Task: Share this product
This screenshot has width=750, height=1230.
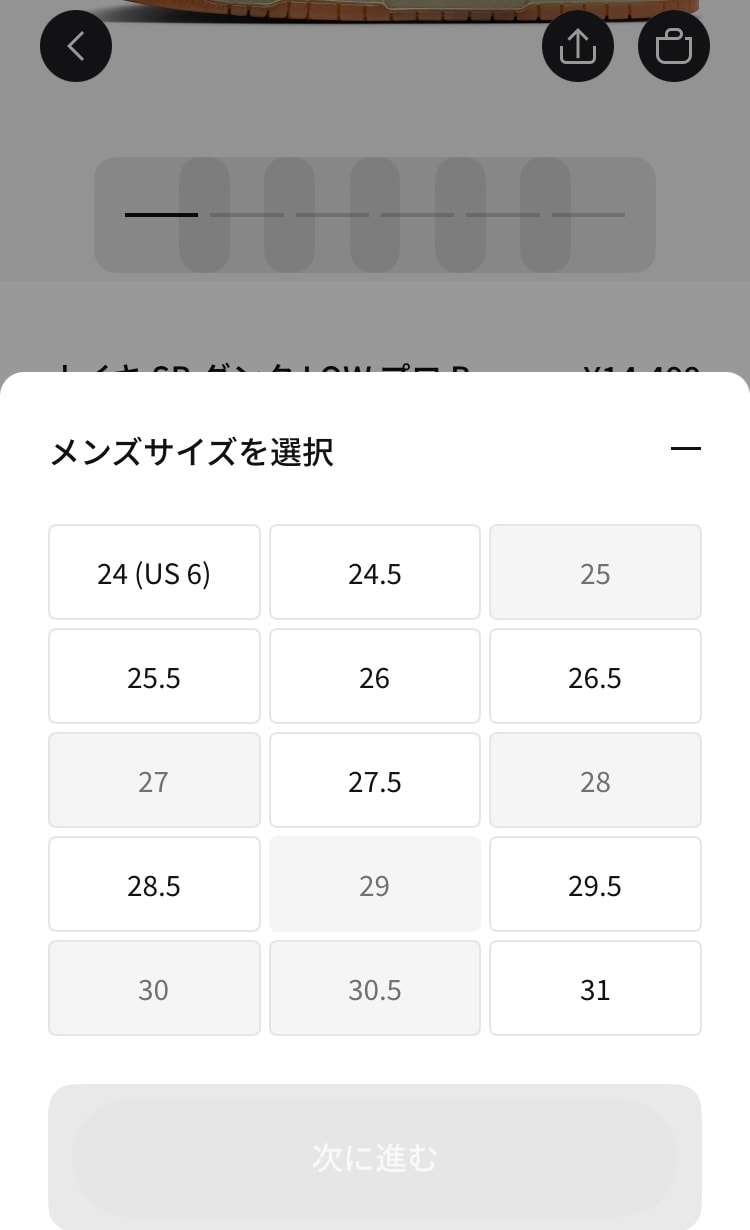Action: coord(577,46)
